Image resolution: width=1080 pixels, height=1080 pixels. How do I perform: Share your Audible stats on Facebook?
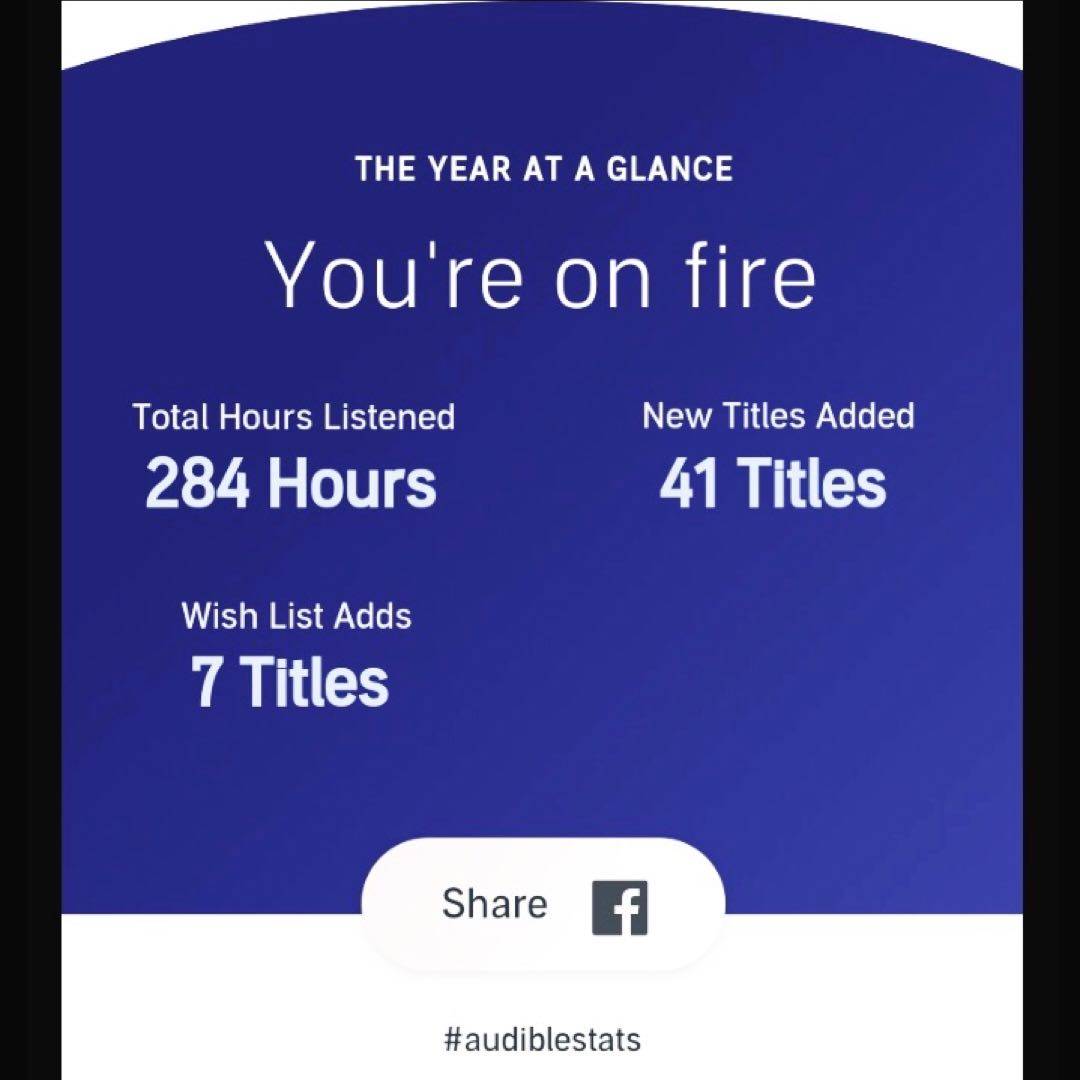pos(543,906)
